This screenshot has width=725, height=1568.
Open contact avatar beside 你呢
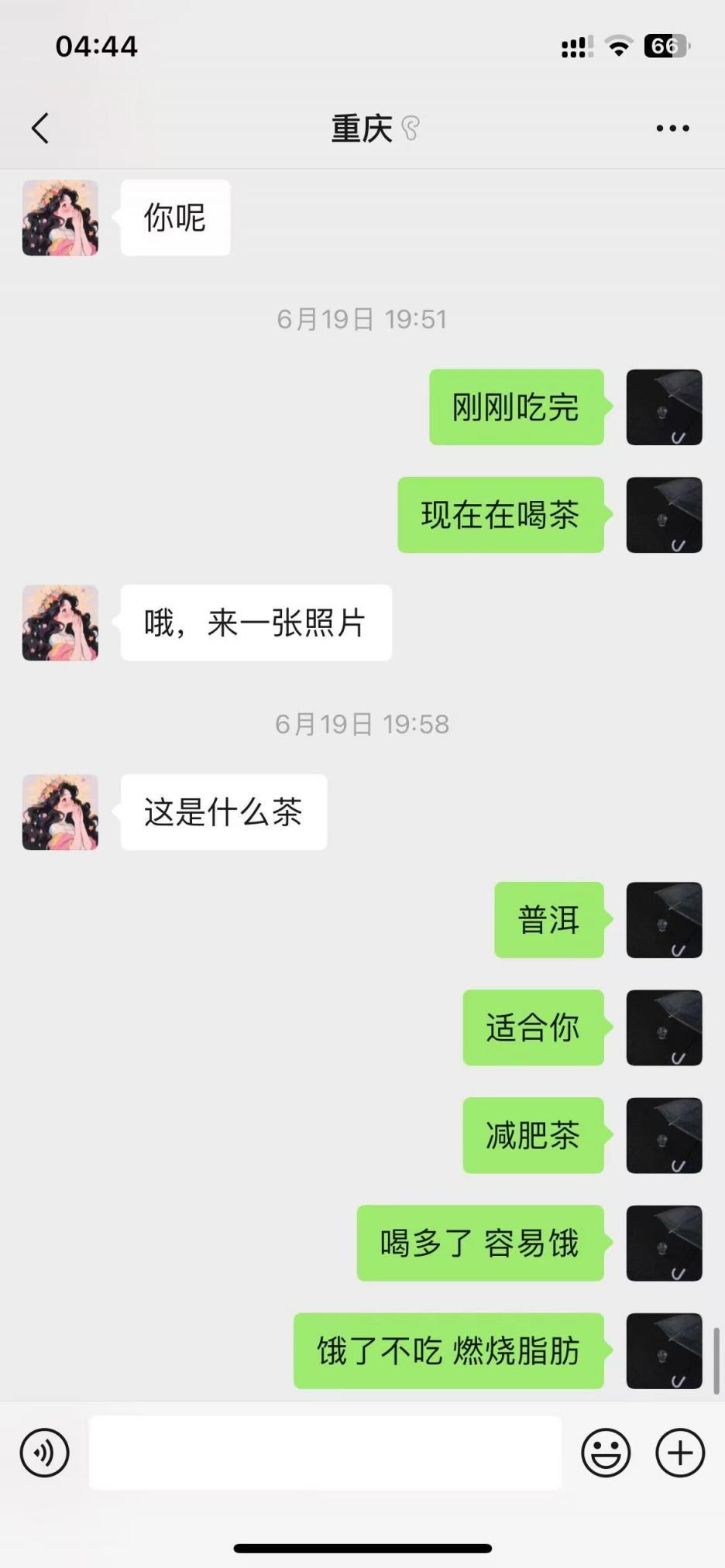60,218
